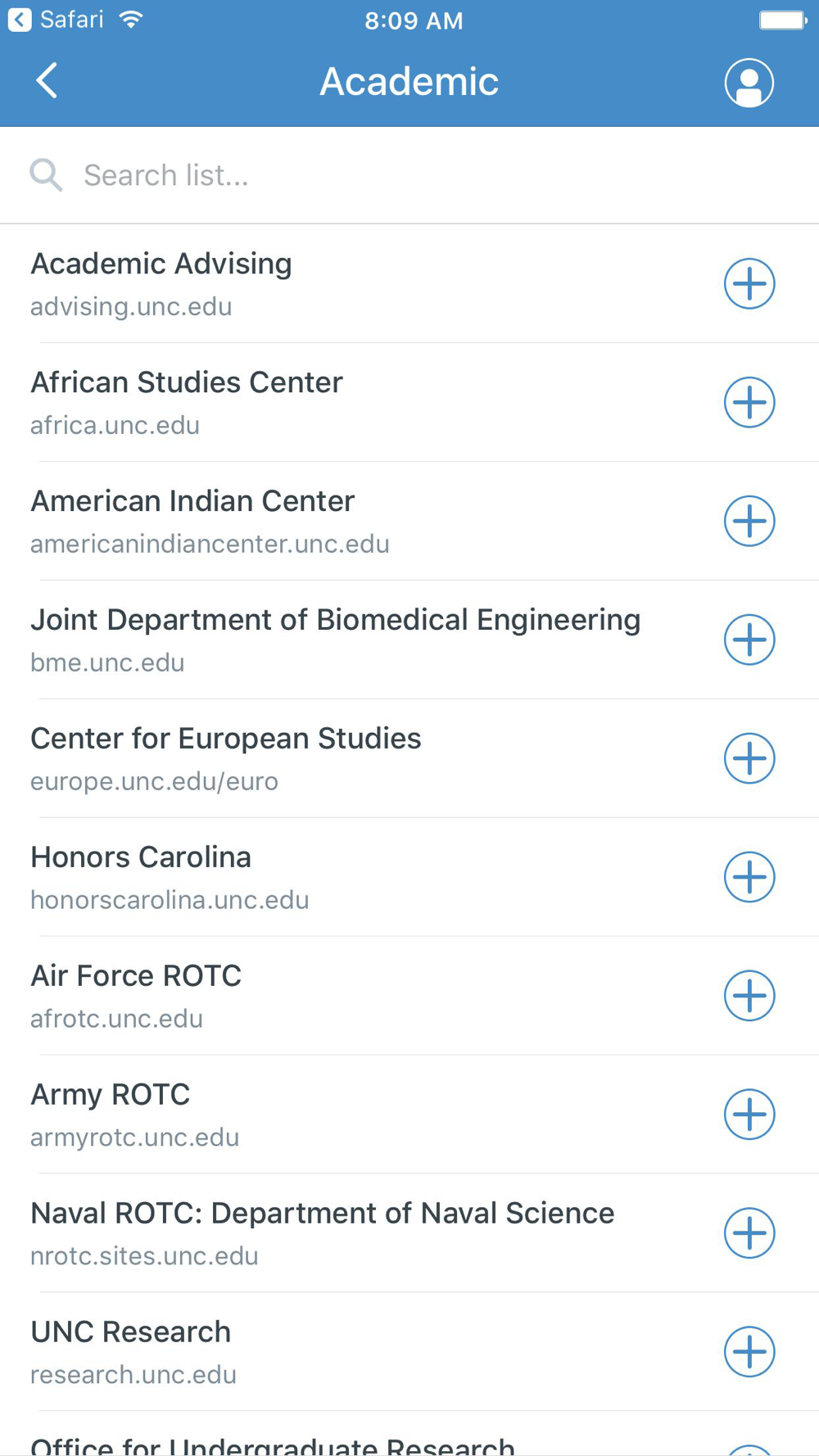Image resolution: width=819 pixels, height=1456 pixels.
Task: Open the user profile icon
Action: click(749, 82)
